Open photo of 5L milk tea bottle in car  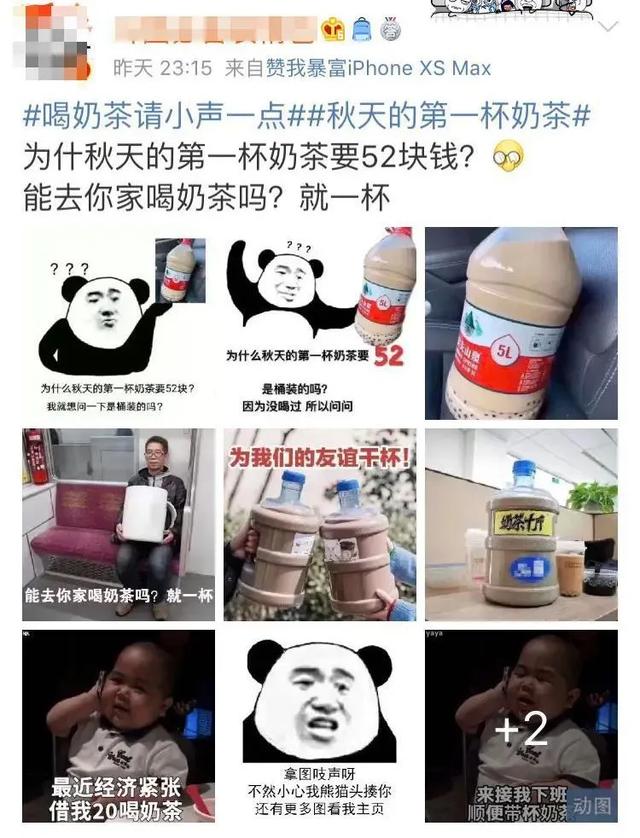click(521, 323)
